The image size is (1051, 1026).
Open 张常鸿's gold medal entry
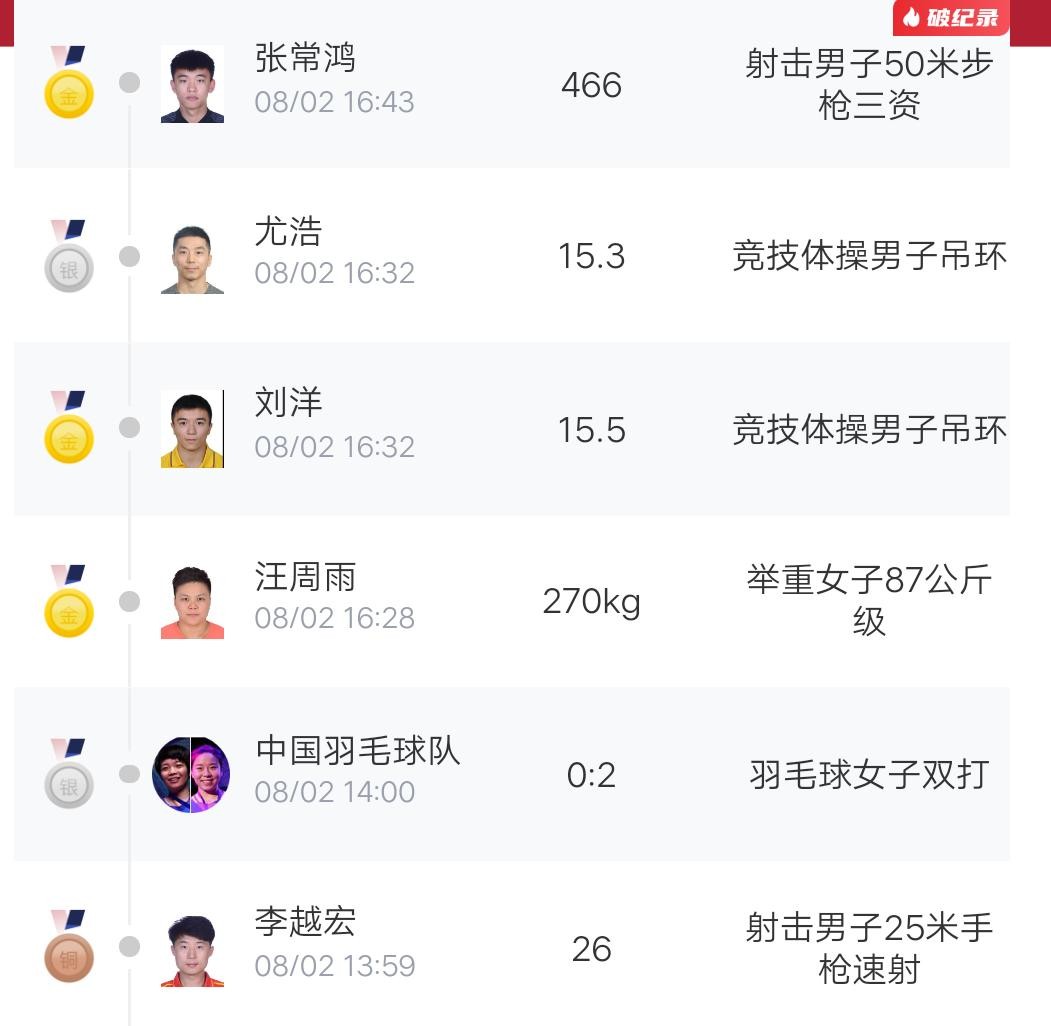click(510, 85)
